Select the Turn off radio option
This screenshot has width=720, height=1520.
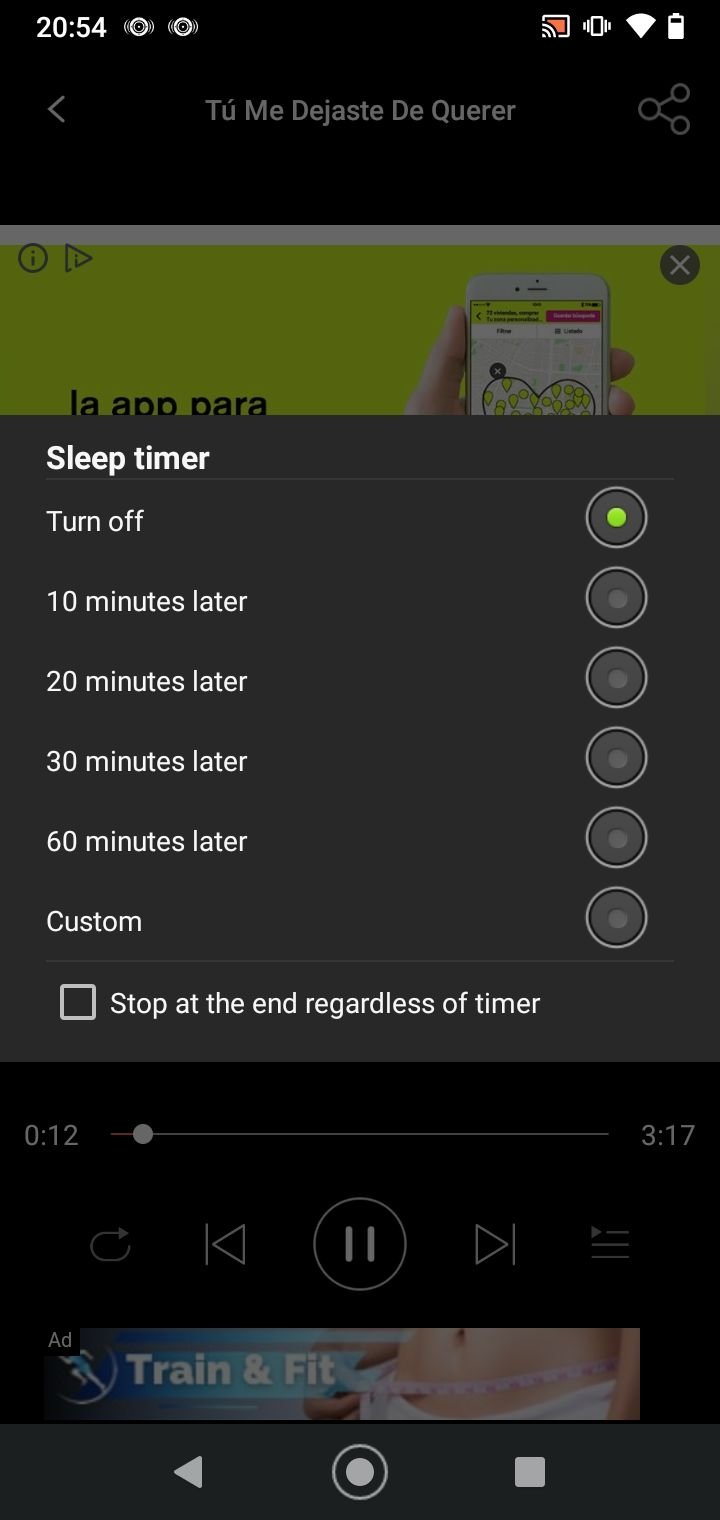(616, 518)
